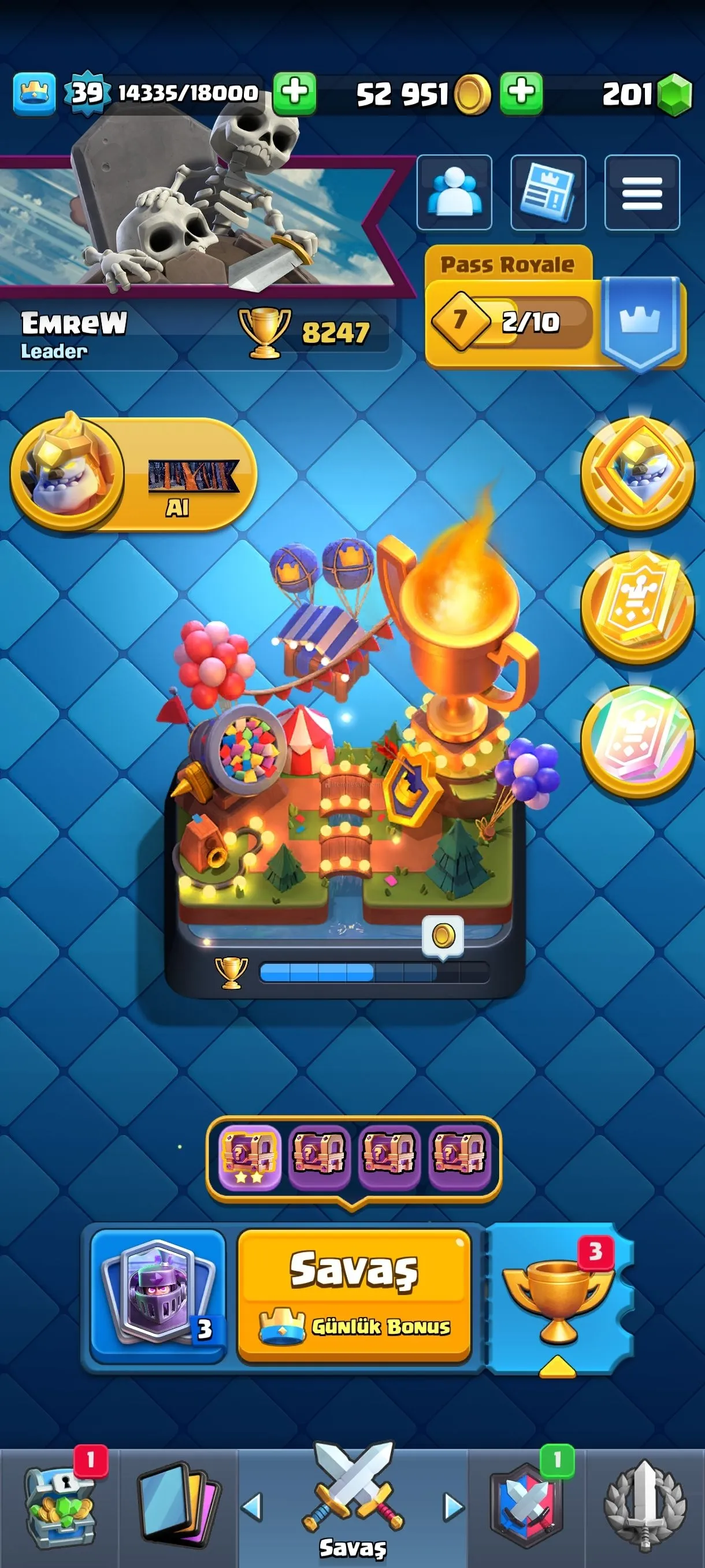The image size is (705, 1568).
Task: Tap the green gems counter
Action: [x=648, y=94]
